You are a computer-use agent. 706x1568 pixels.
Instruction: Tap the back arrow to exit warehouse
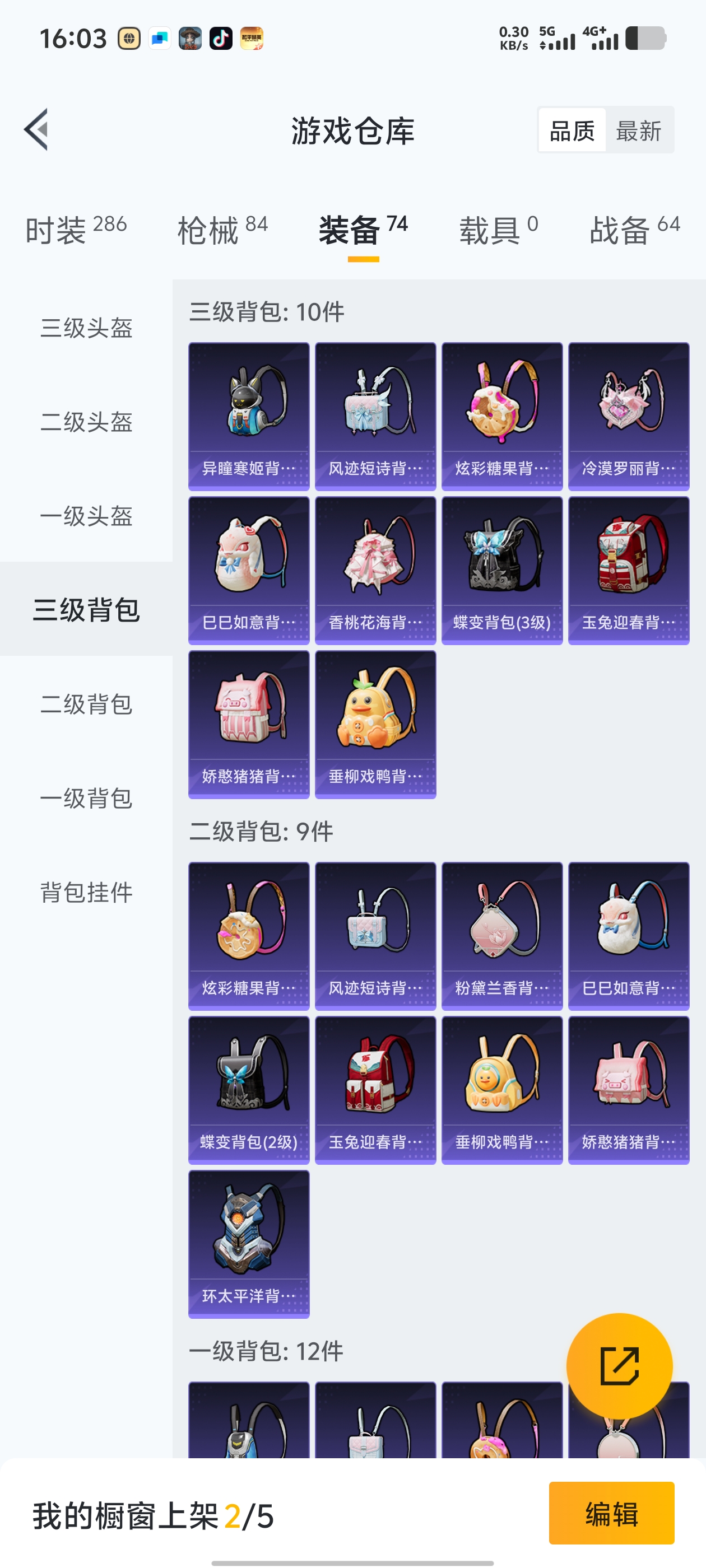coord(38,130)
